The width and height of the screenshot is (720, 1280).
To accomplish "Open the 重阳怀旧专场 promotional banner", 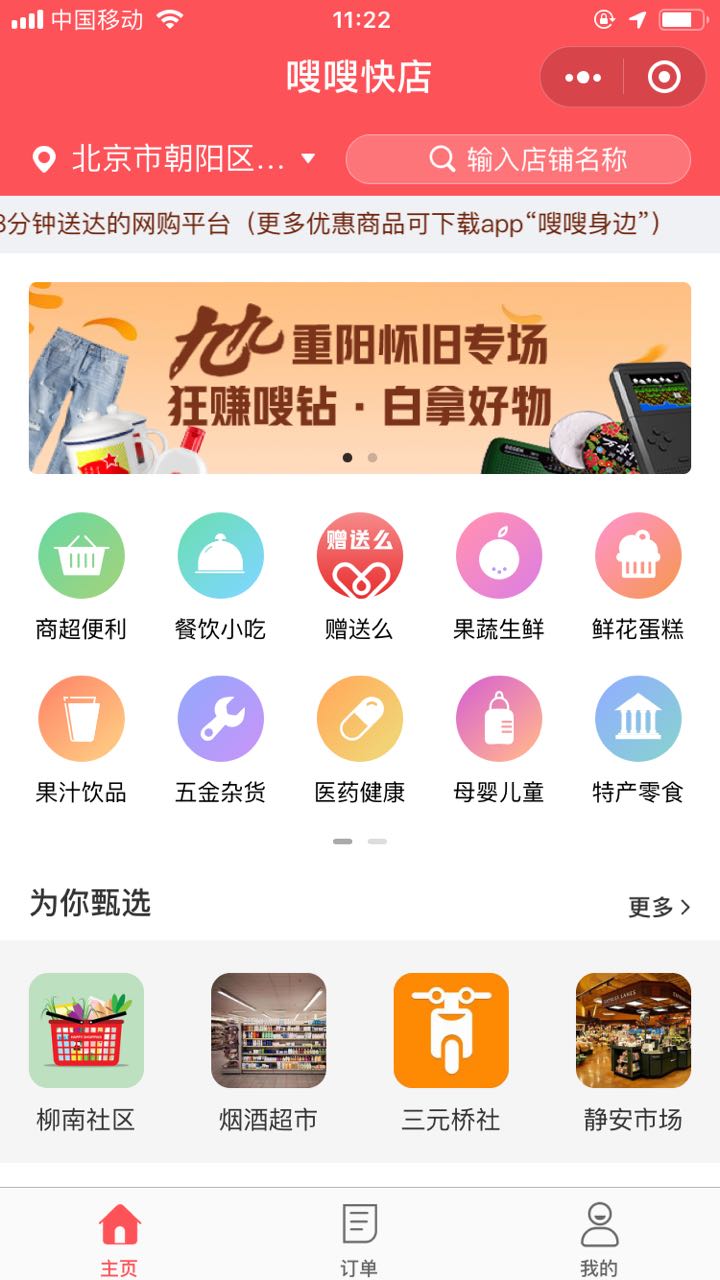I will [x=360, y=378].
